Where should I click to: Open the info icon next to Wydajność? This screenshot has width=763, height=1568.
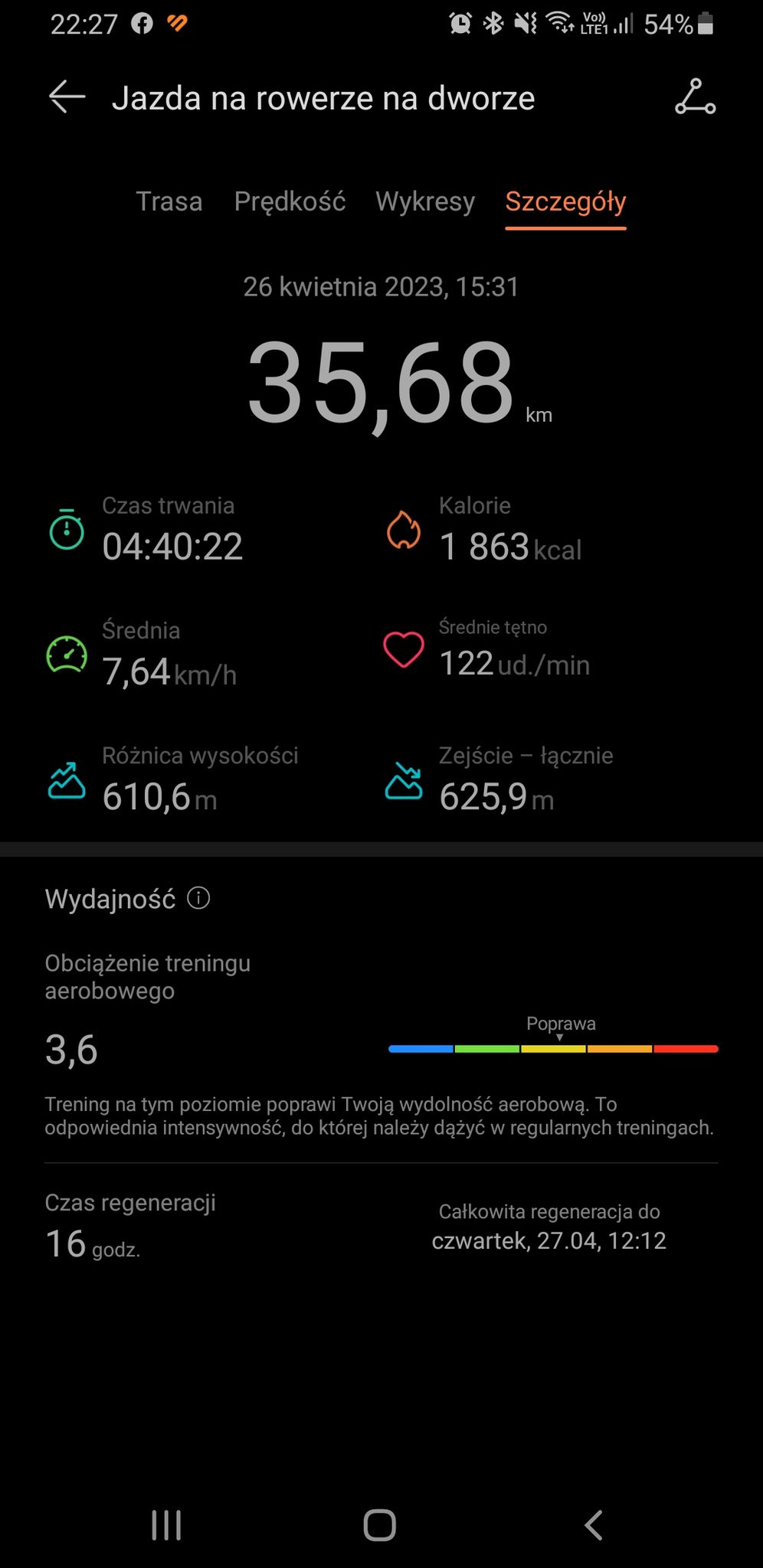pos(198,897)
